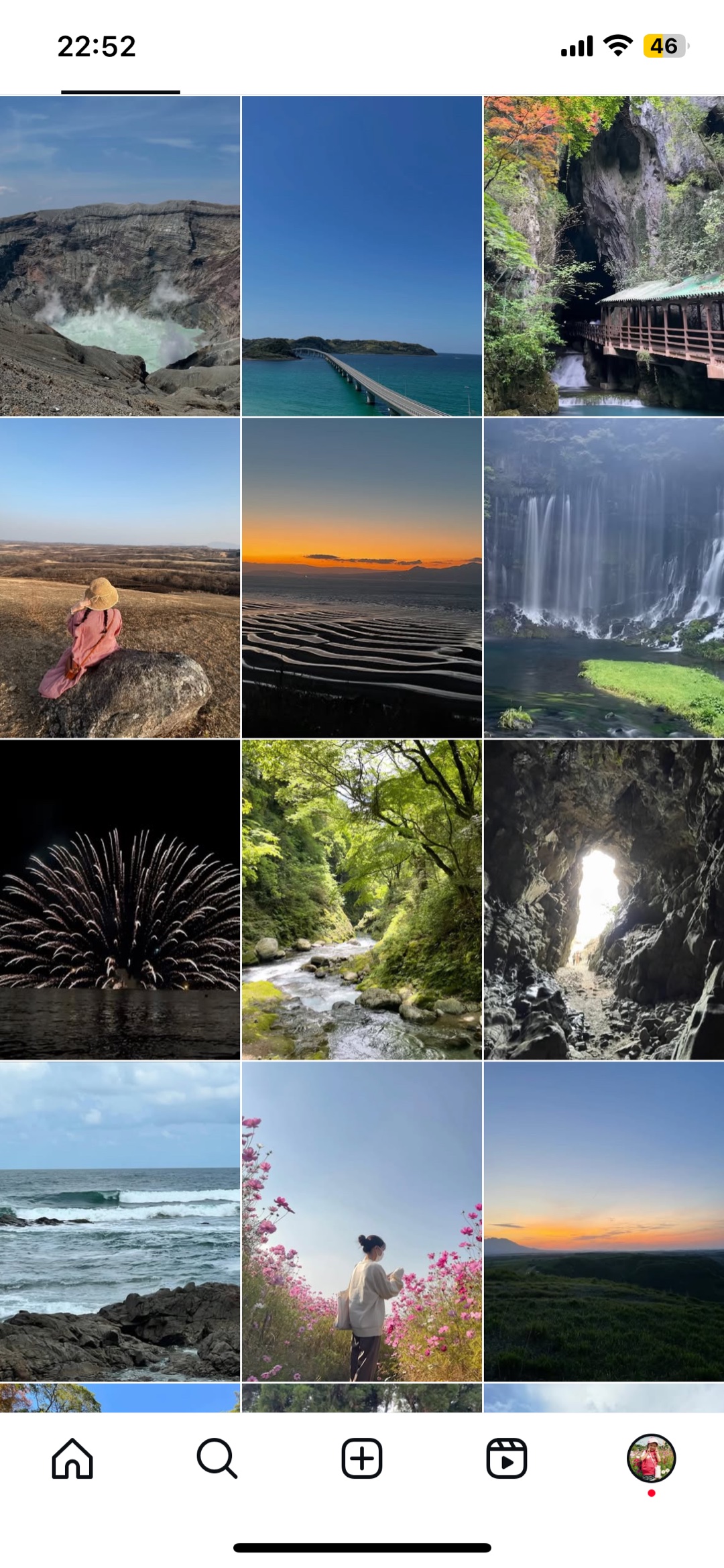Image resolution: width=724 pixels, height=1568 pixels.
Task: Open the long sea bridge photo
Action: tap(362, 256)
